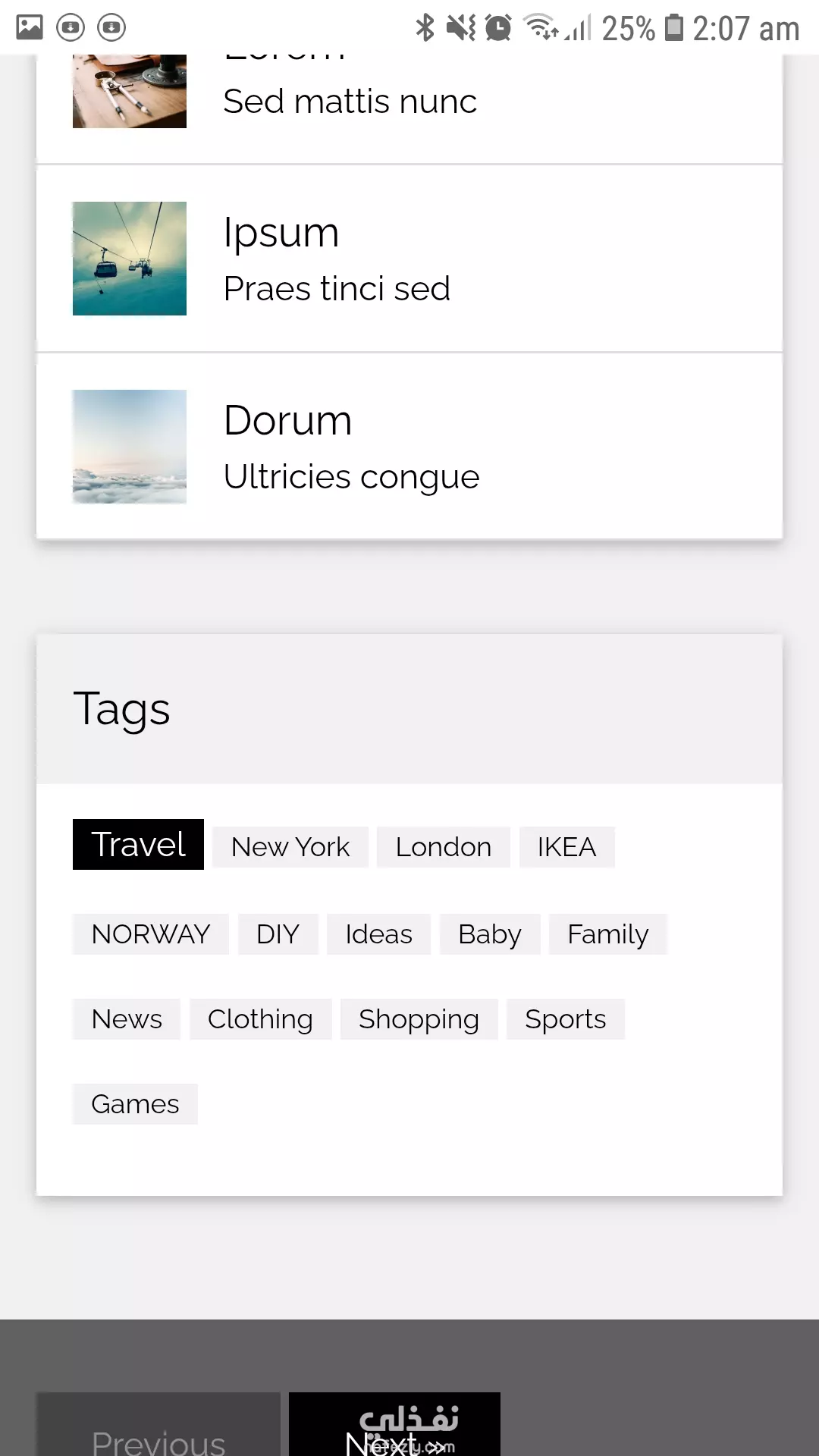Open the IKEA tag
This screenshot has width=819, height=1456.
[x=566, y=847]
